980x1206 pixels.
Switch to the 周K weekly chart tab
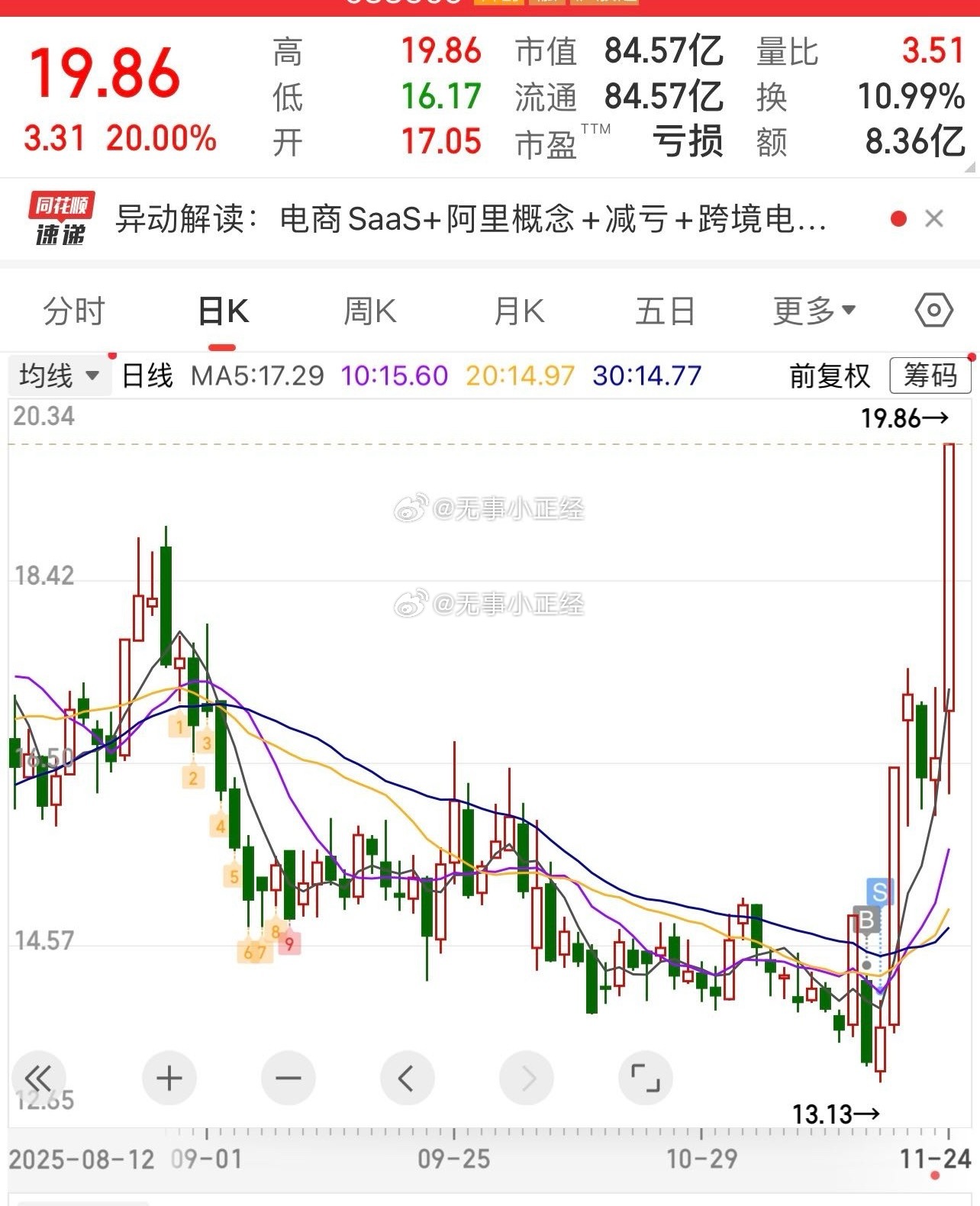(x=371, y=311)
